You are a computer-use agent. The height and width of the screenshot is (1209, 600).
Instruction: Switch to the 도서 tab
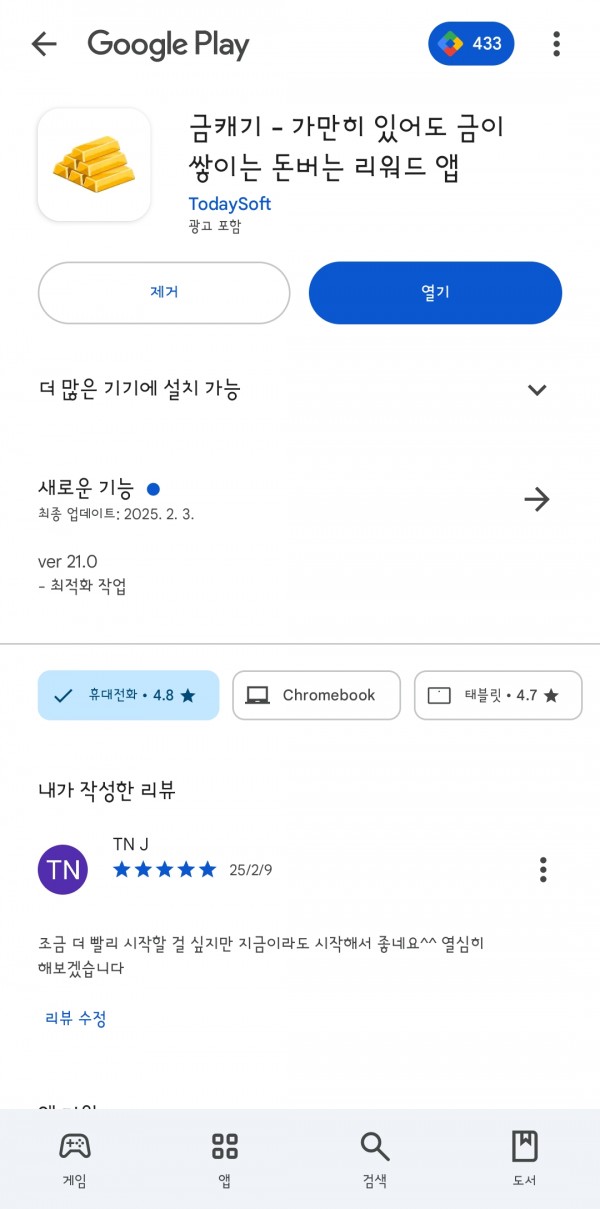[524, 1160]
